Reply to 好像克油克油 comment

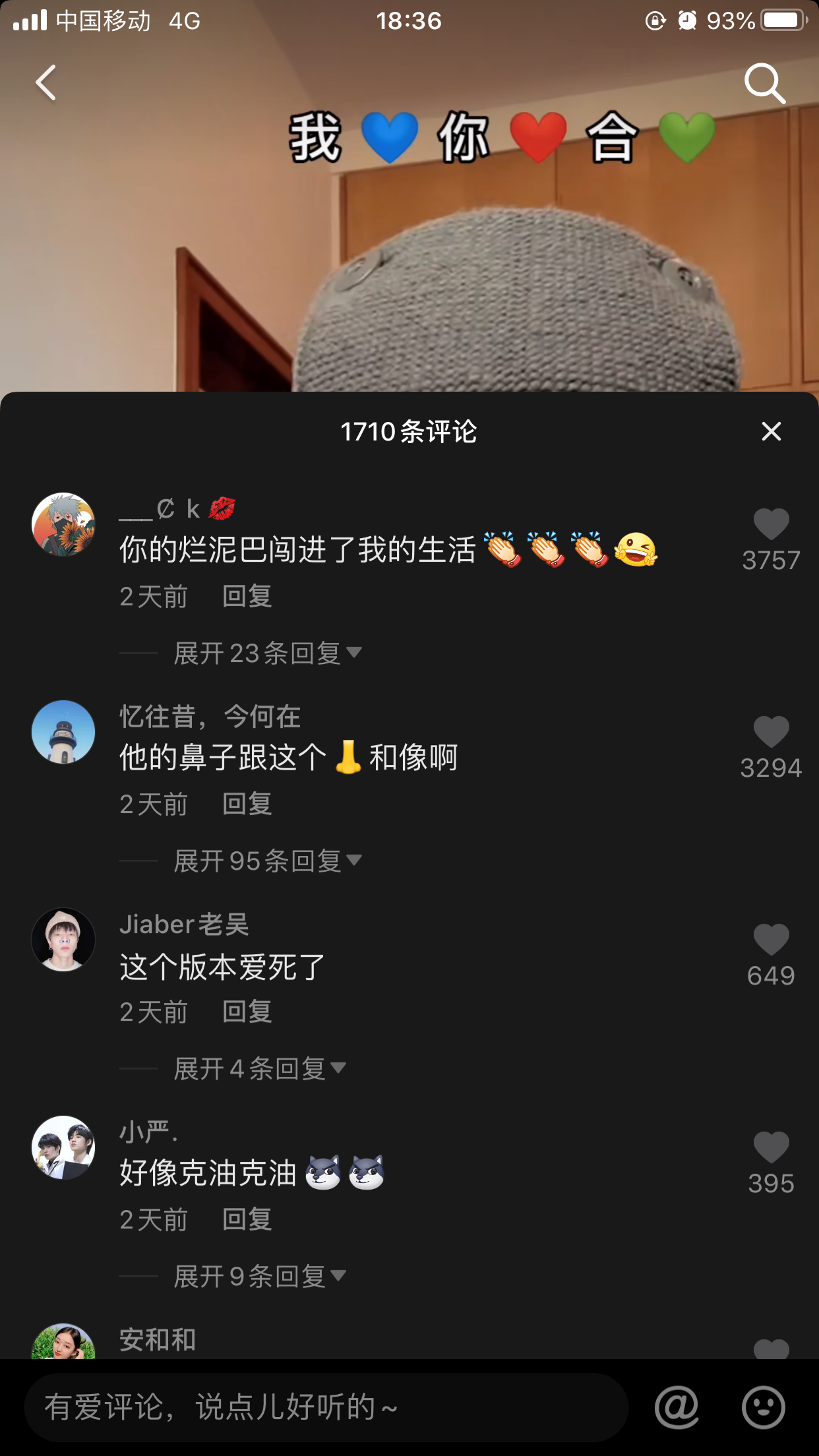247,1220
